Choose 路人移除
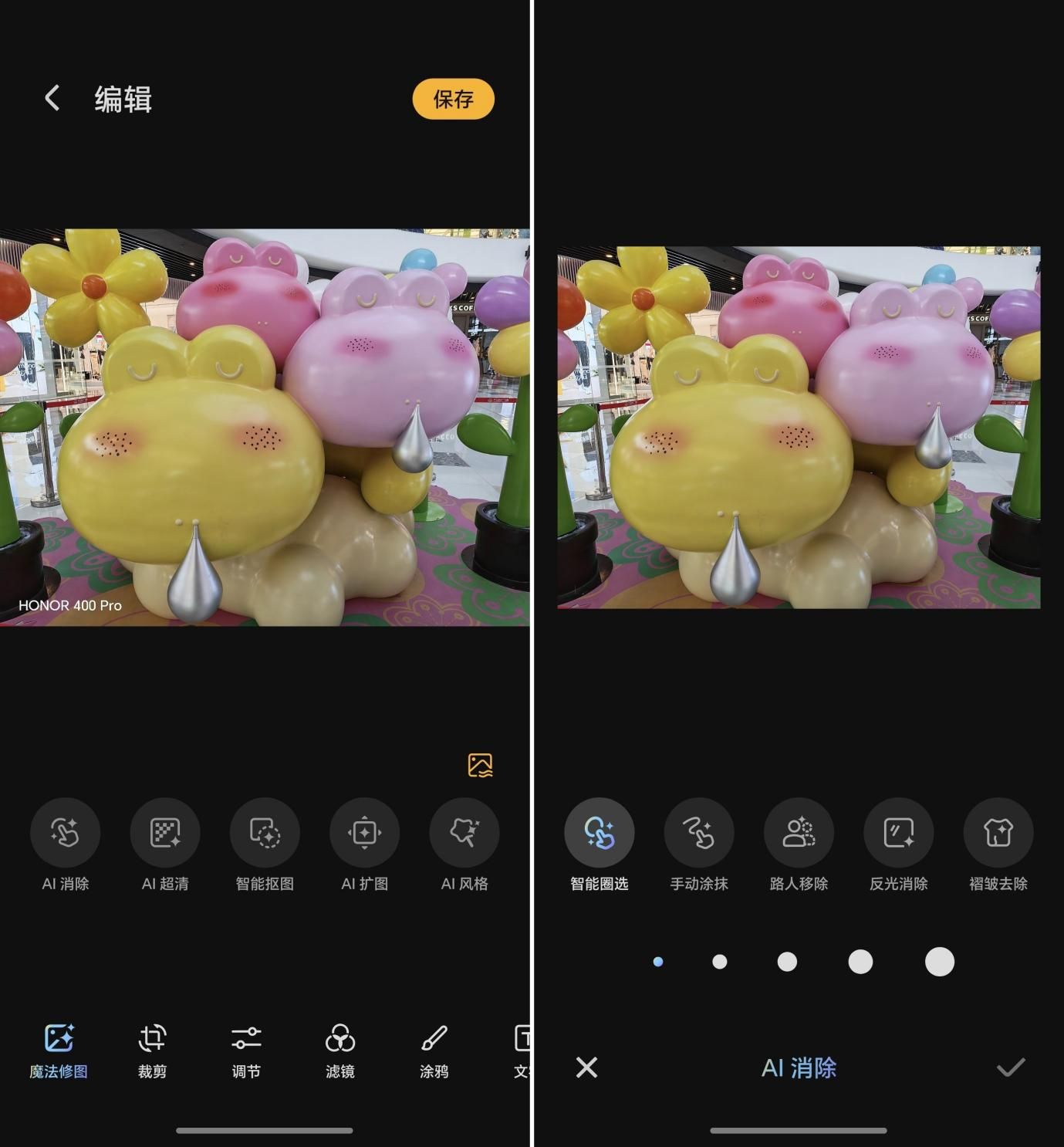The width and height of the screenshot is (1064, 1147). coord(799,833)
